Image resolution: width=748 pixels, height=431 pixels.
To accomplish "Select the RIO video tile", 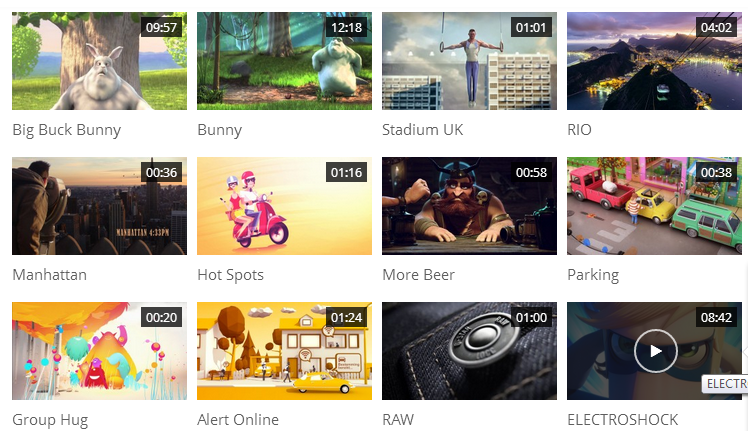I will point(654,61).
